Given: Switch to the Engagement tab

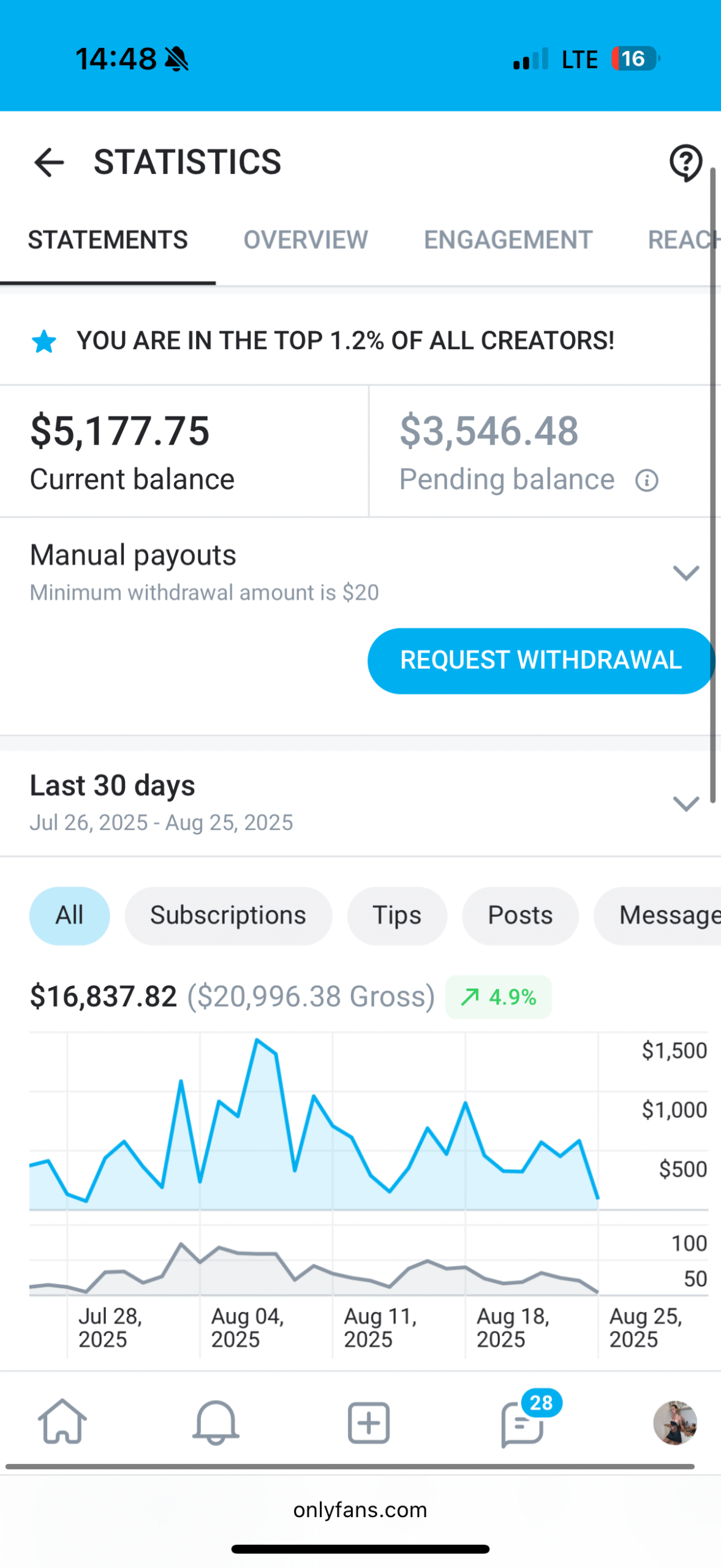Looking at the screenshot, I should click(508, 240).
